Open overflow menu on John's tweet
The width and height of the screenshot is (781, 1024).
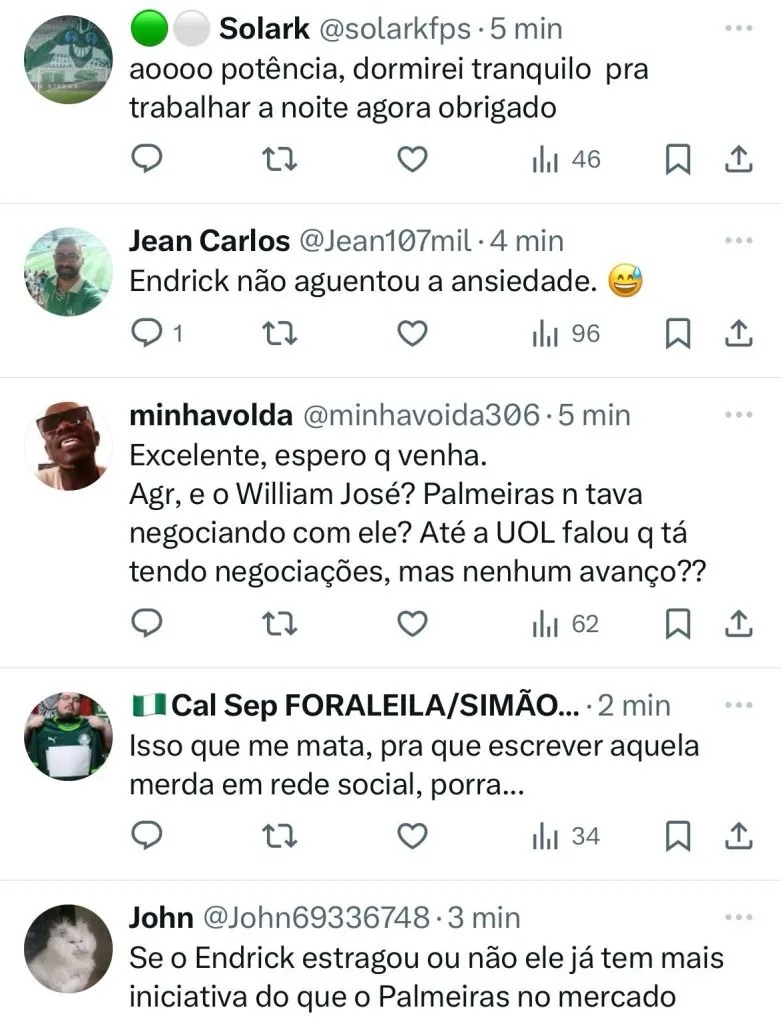click(x=738, y=916)
